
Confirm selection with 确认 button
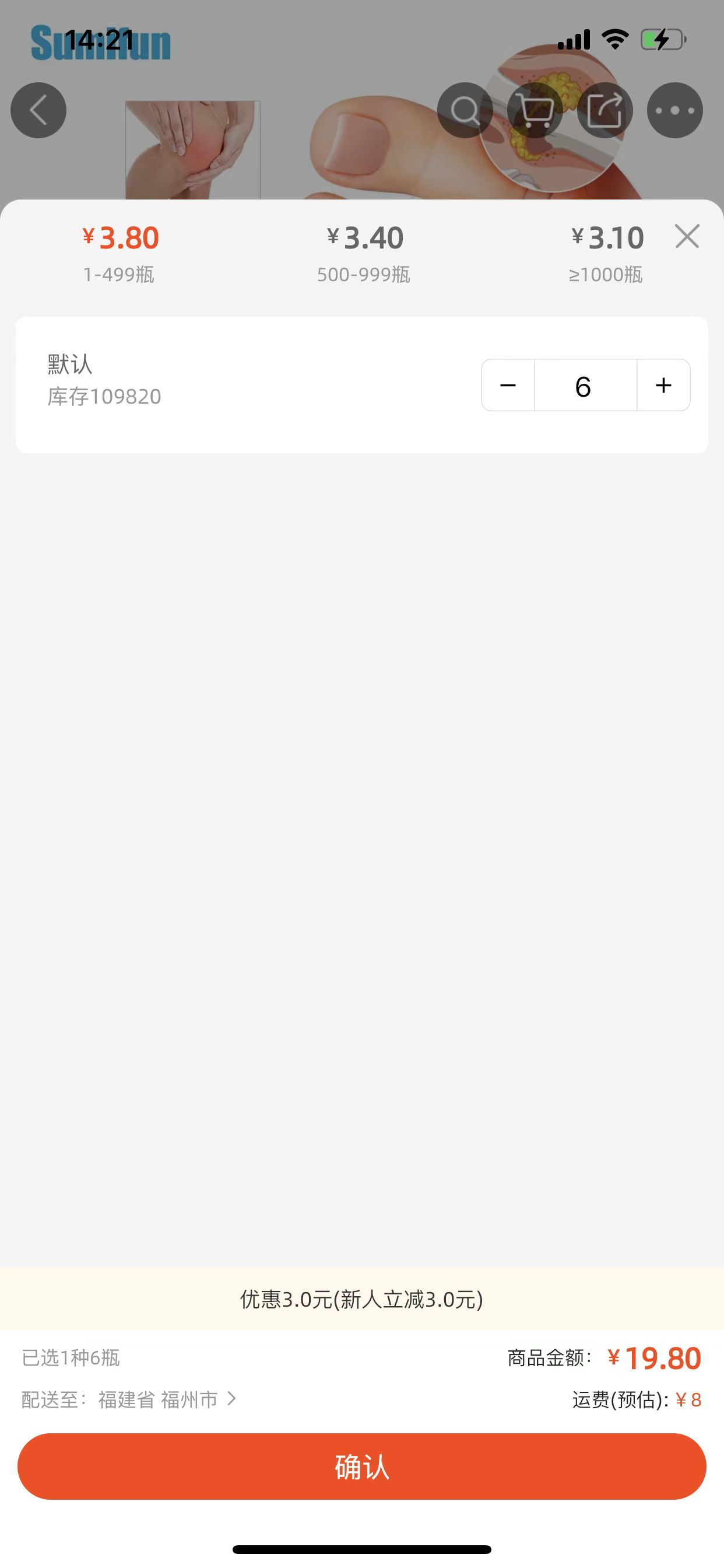pyautogui.click(x=362, y=1466)
